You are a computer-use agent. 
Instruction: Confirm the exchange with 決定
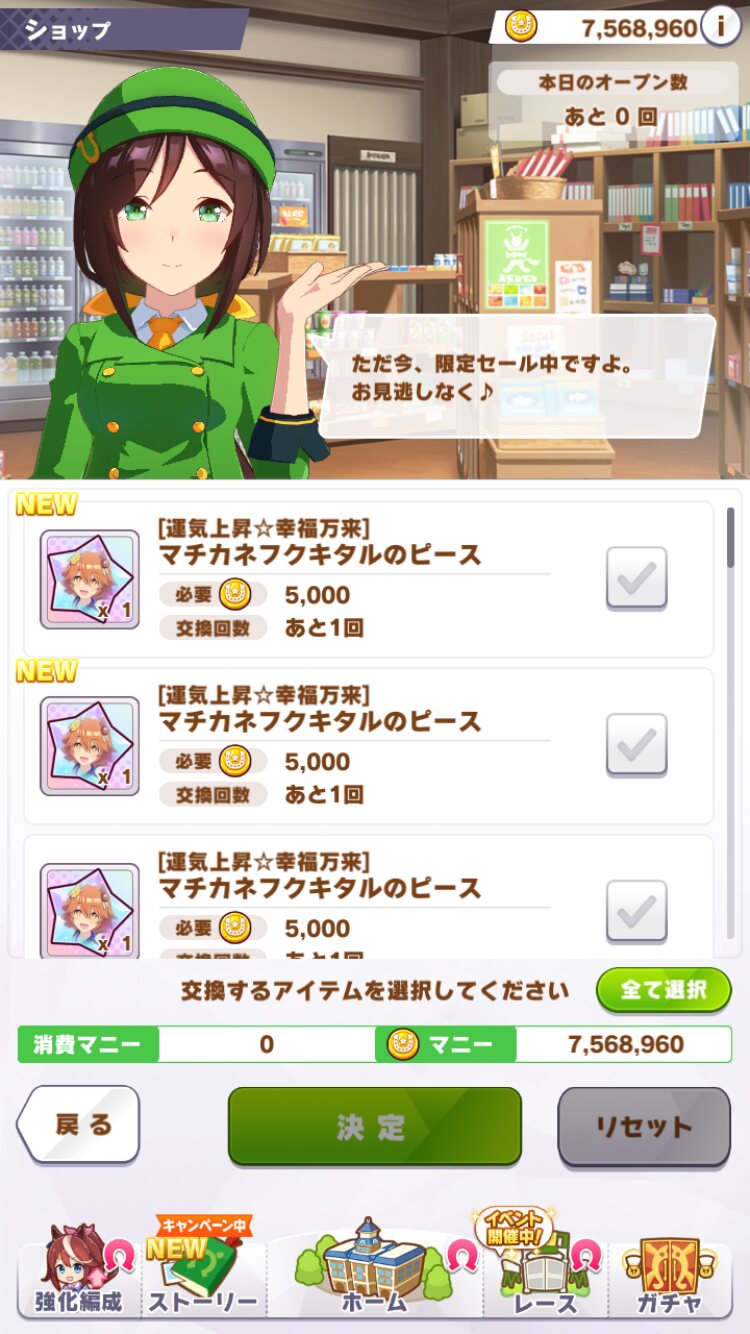(x=375, y=1127)
